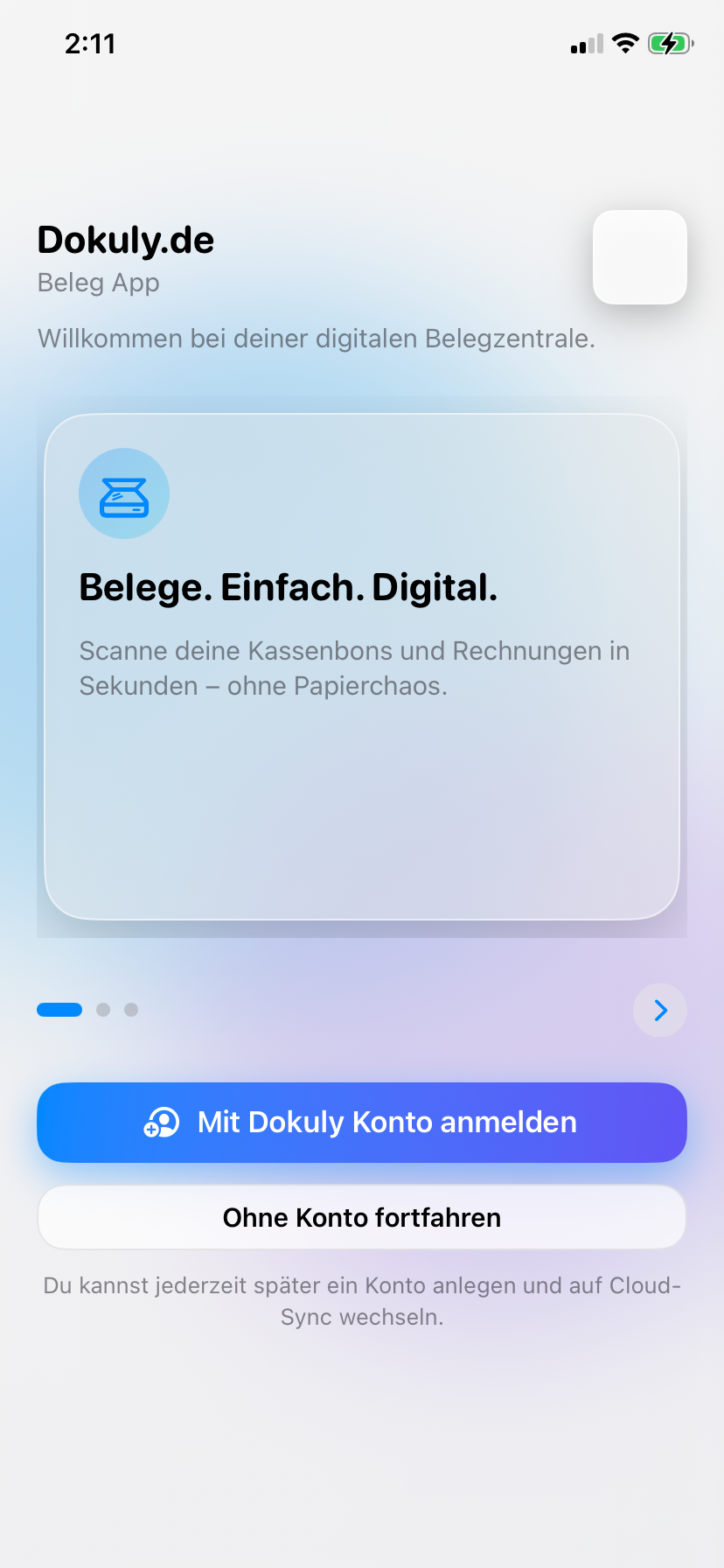Tap the chevron arrow to advance onboarding
The height and width of the screenshot is (1568, 724).
[660, 1010]
